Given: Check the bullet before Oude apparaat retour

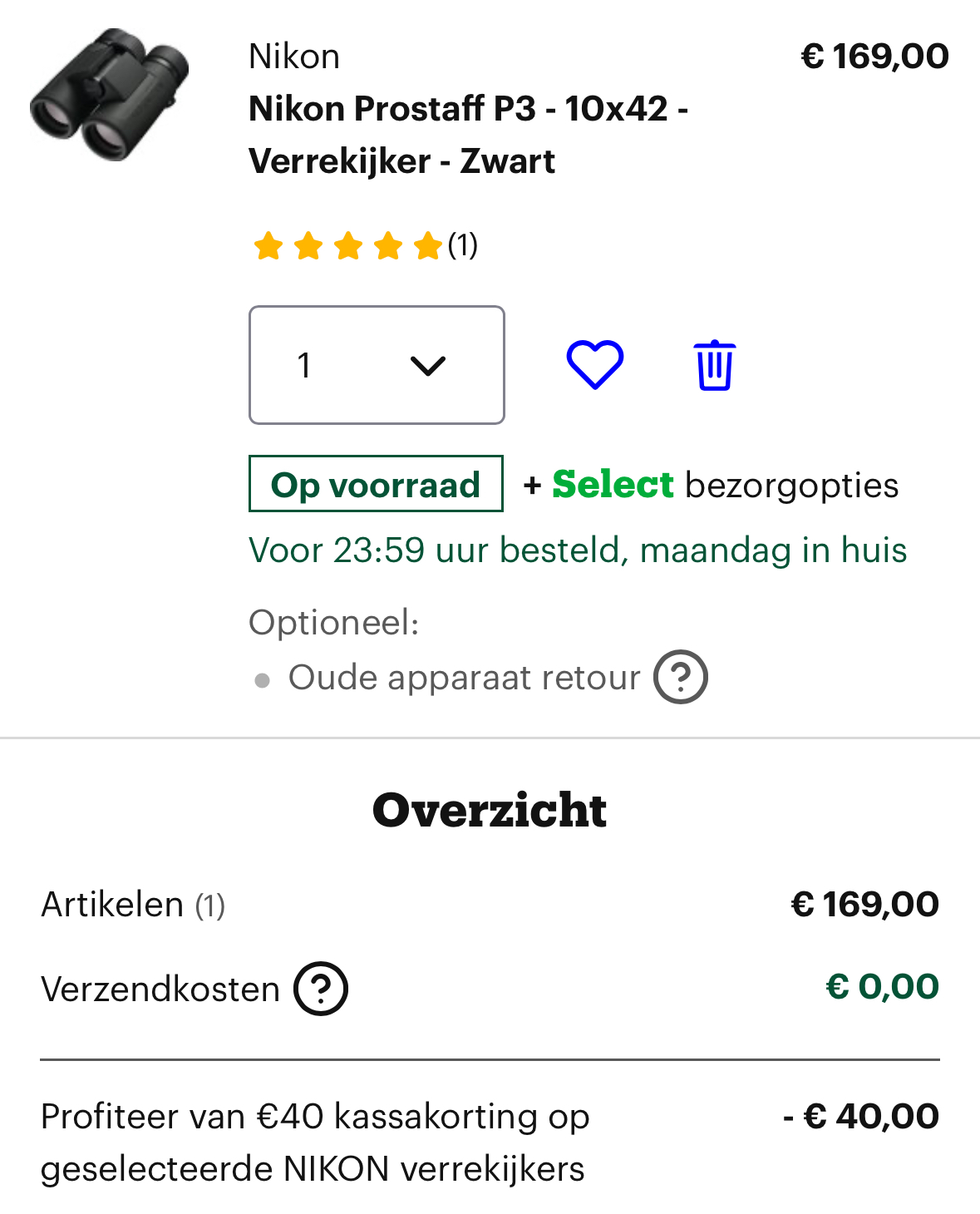Looking at the screenshot, I should point(264,679).
